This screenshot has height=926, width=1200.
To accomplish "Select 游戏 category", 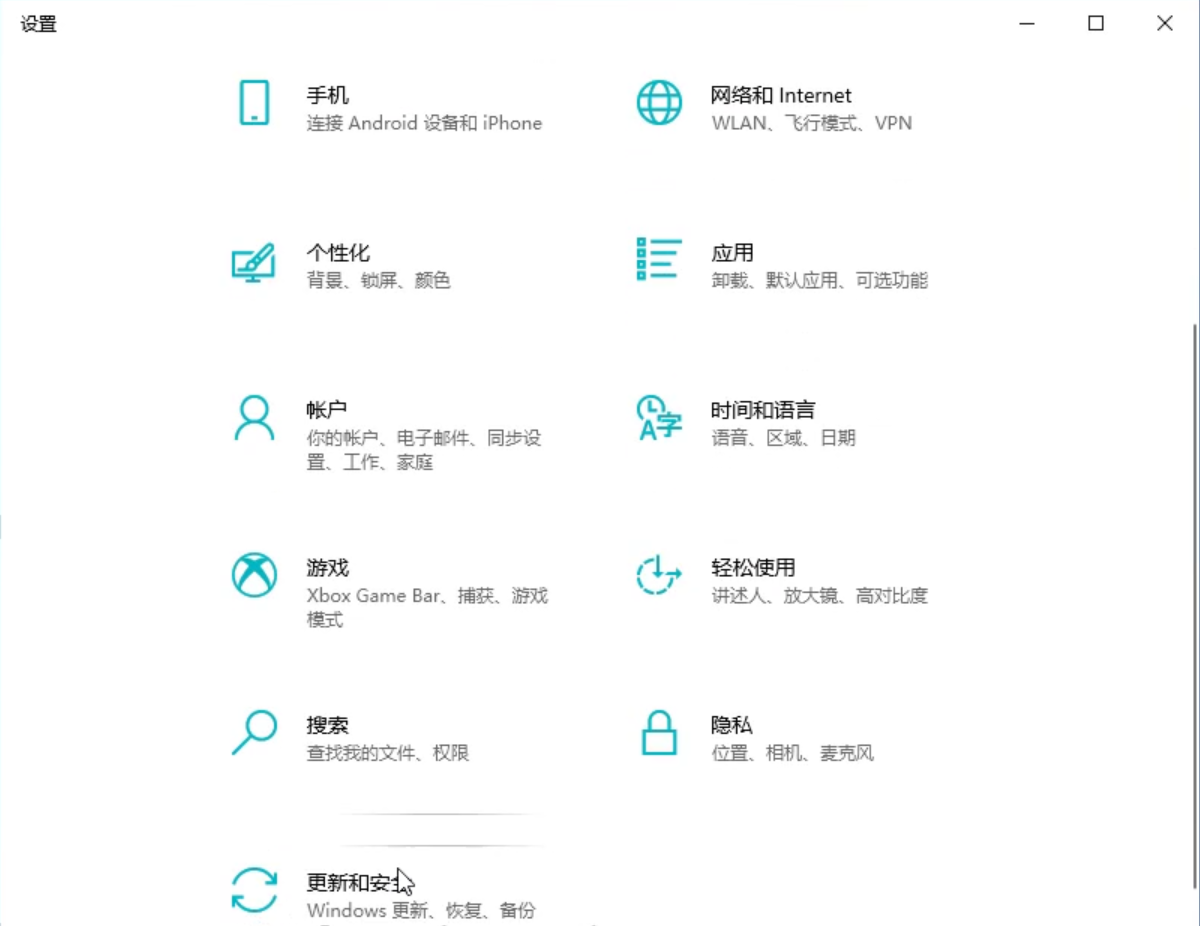I will pos(327,569).
